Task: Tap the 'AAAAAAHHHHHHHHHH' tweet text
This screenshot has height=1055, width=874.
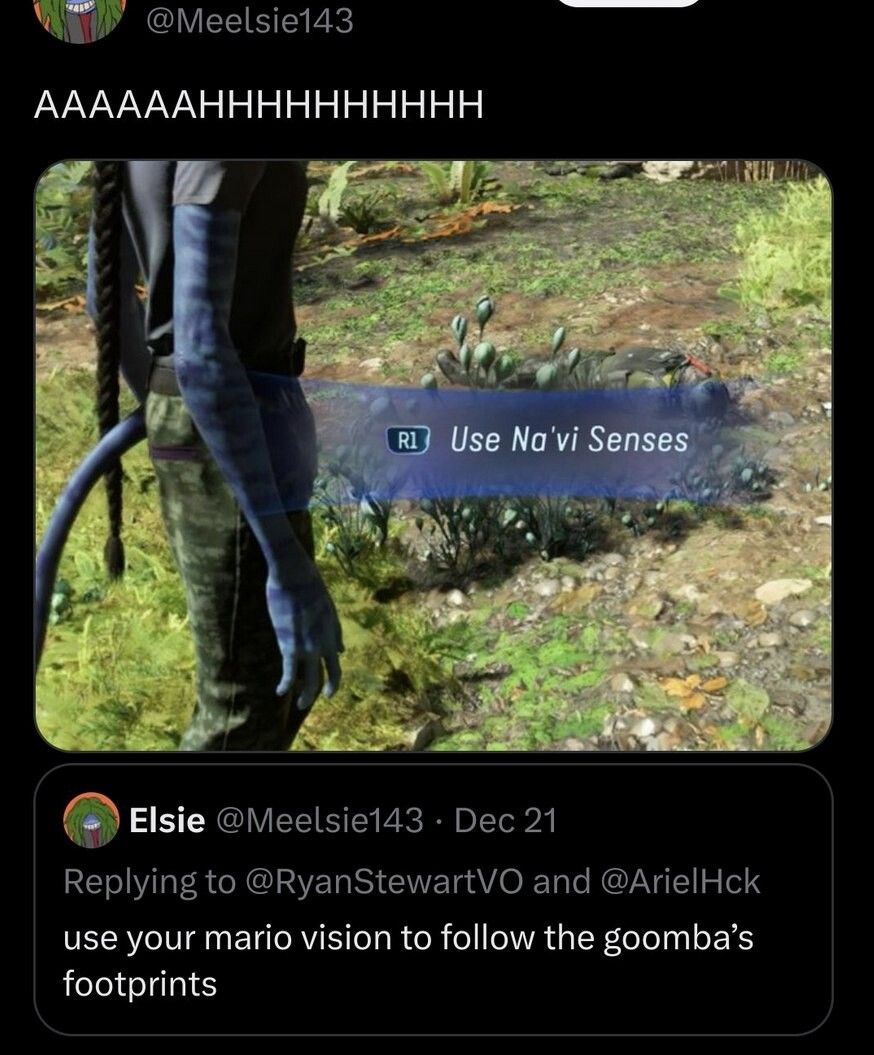Action: point(258,103)
